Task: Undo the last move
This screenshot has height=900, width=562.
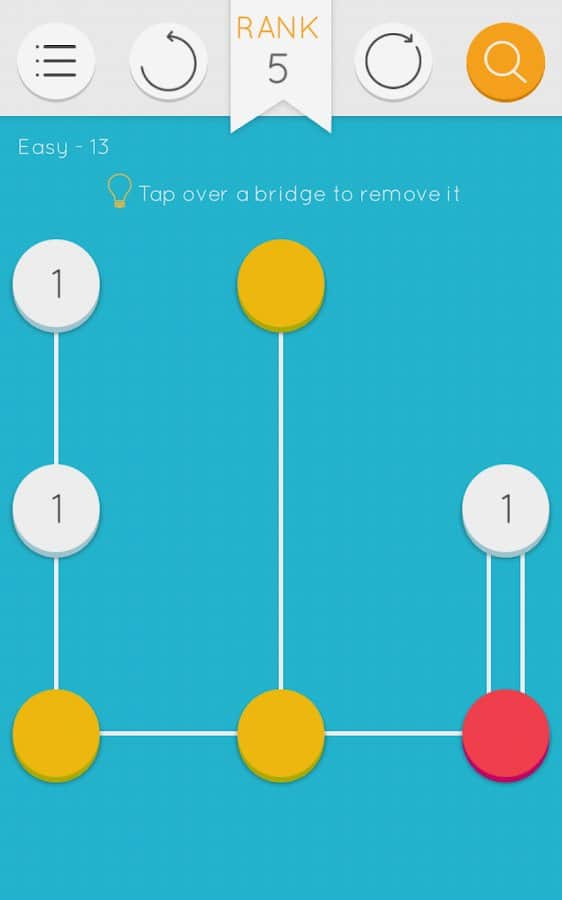Action: [x=168, y=61]
